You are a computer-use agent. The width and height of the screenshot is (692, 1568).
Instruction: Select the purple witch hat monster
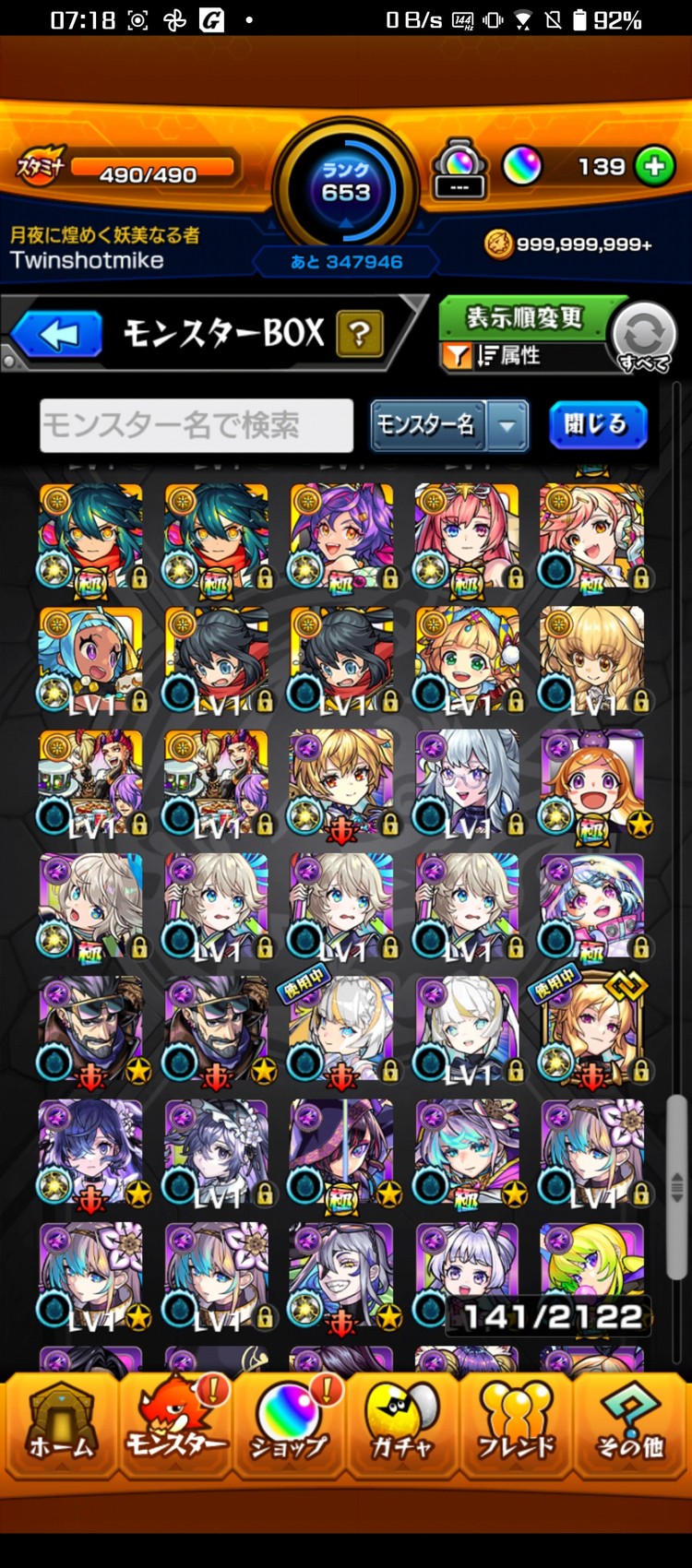tap(341, 1153)
